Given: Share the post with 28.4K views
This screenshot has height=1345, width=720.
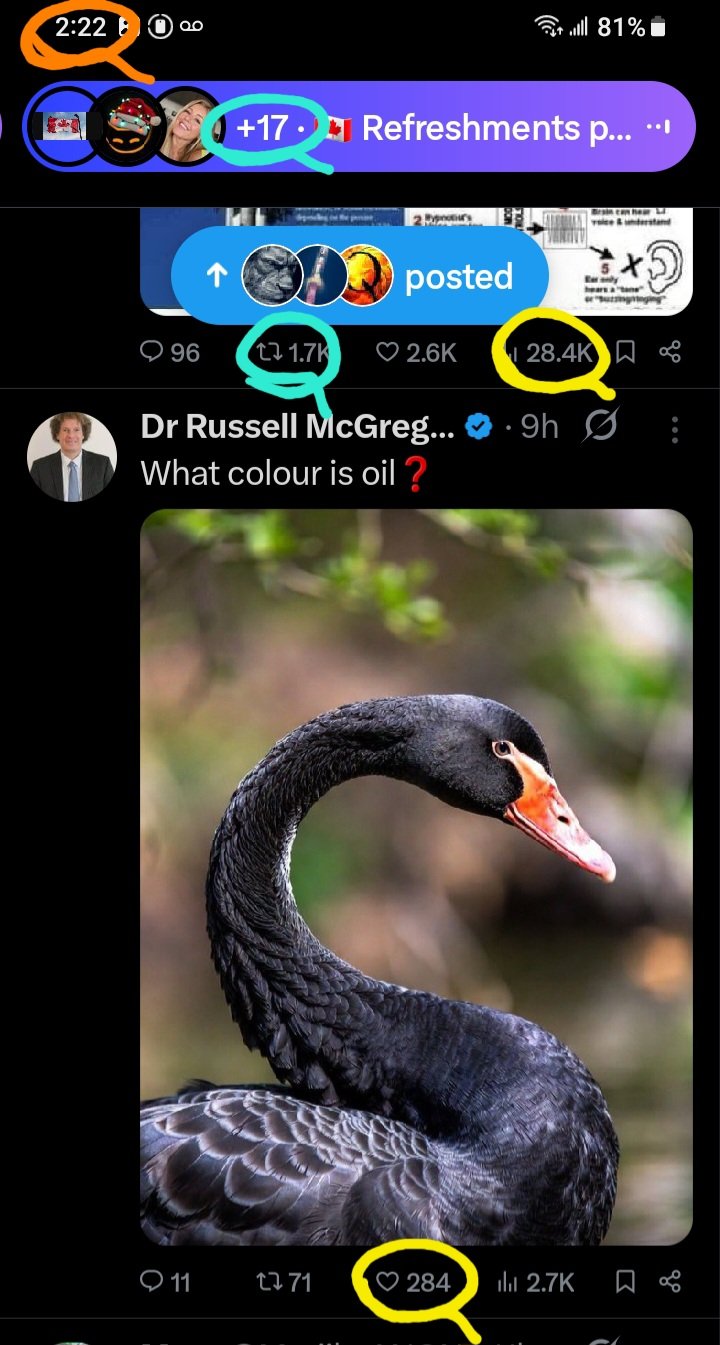Looking at the screenshot, I should [x=670, y=352].
